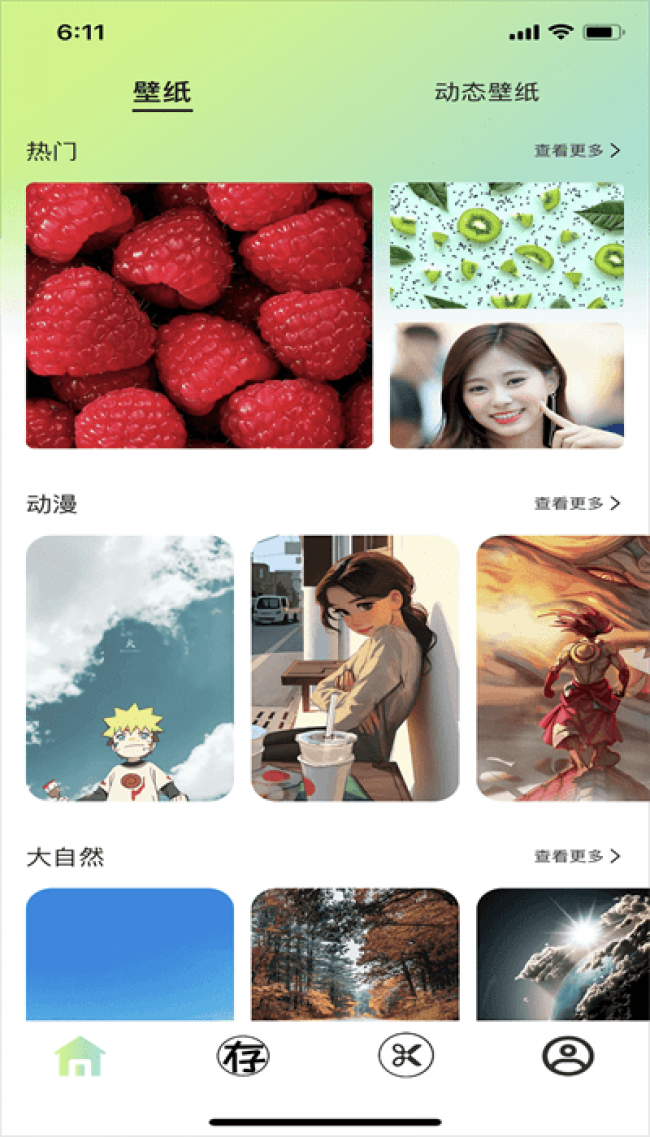The width and height of the screenshot is (650, 1137).
Task: Go to the home tab
Action: click(81, 1056)
